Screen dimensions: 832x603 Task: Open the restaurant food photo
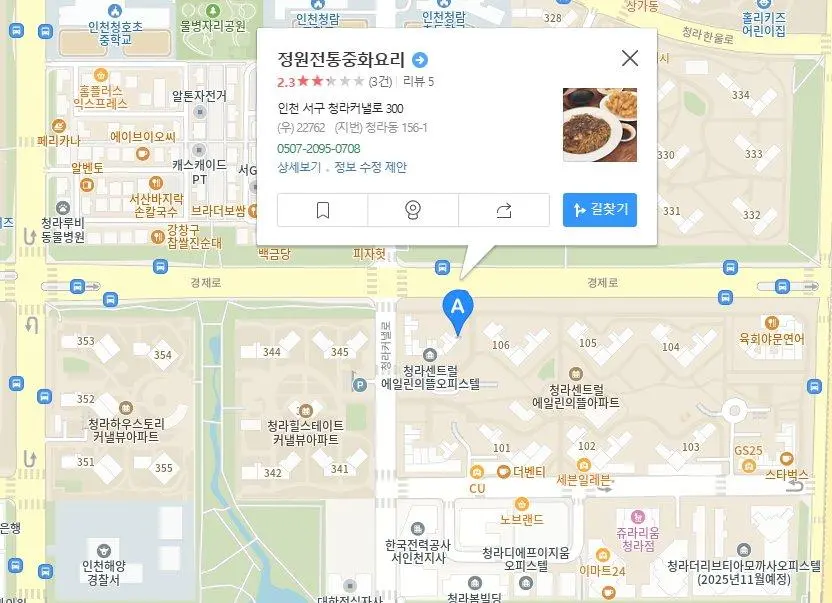599,125
